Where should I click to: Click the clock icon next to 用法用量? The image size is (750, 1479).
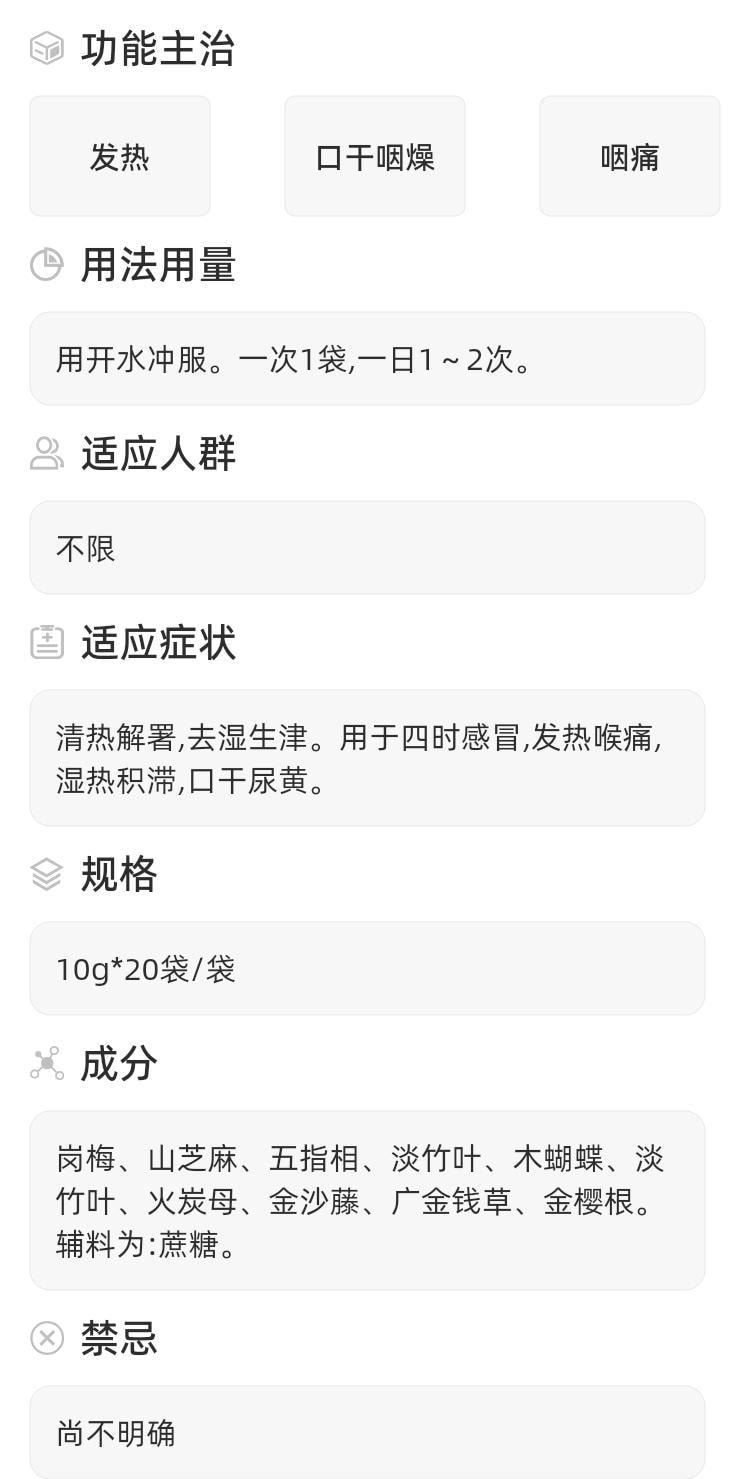pos(45,265)
